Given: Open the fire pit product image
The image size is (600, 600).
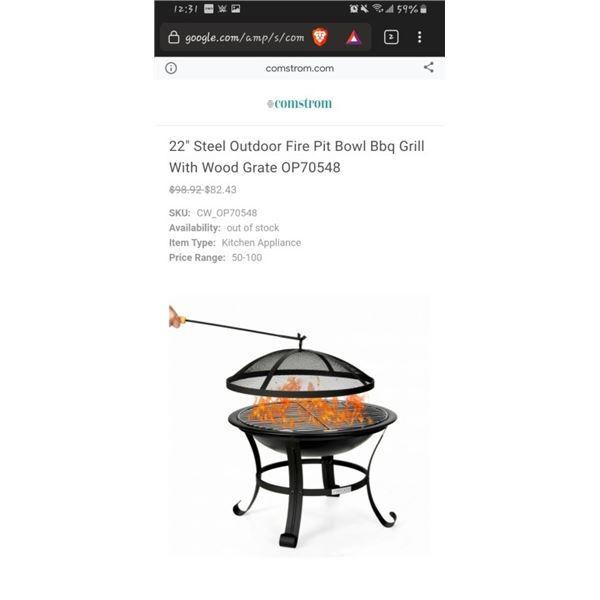Looking at the screenshot, I should pyautogui.click(x=300, y=425).
